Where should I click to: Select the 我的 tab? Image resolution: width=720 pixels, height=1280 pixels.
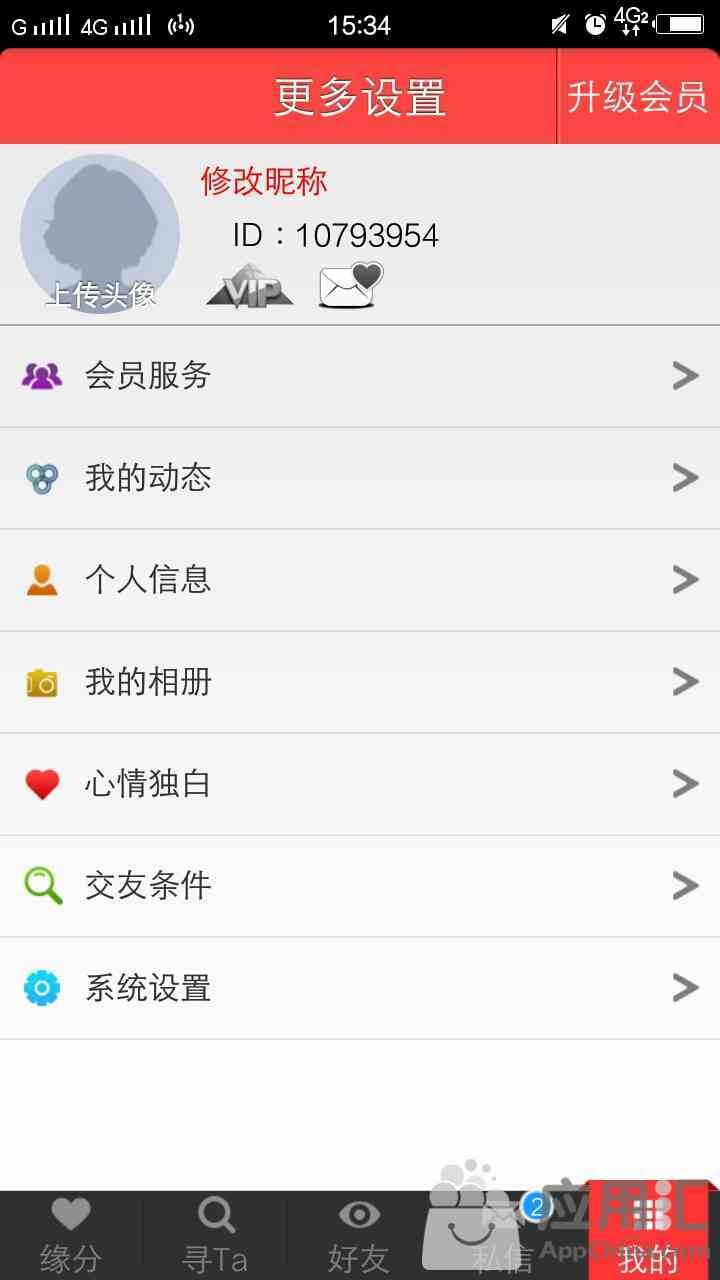pyautogui.click(x=648, y=1235)
